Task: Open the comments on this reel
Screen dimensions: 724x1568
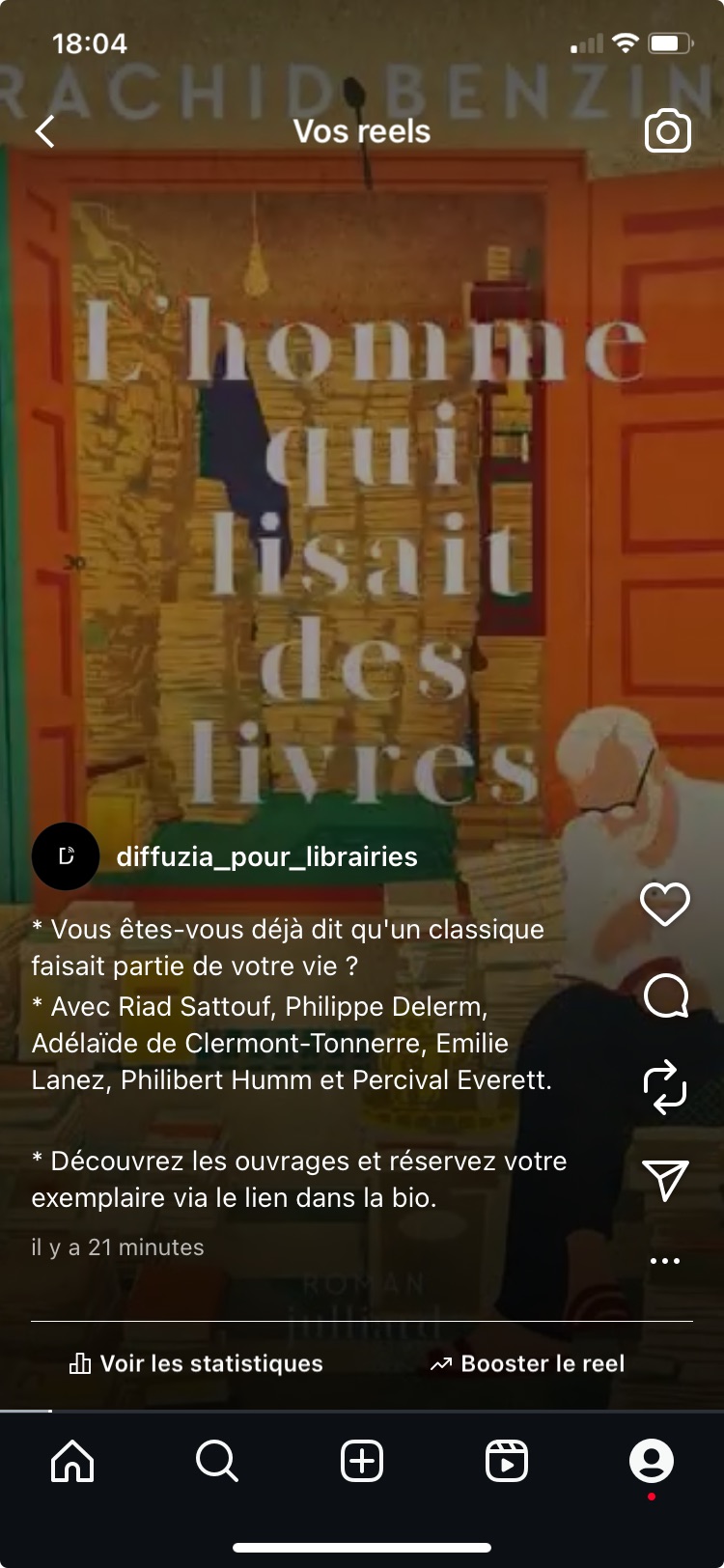Action: pos(665,995)
